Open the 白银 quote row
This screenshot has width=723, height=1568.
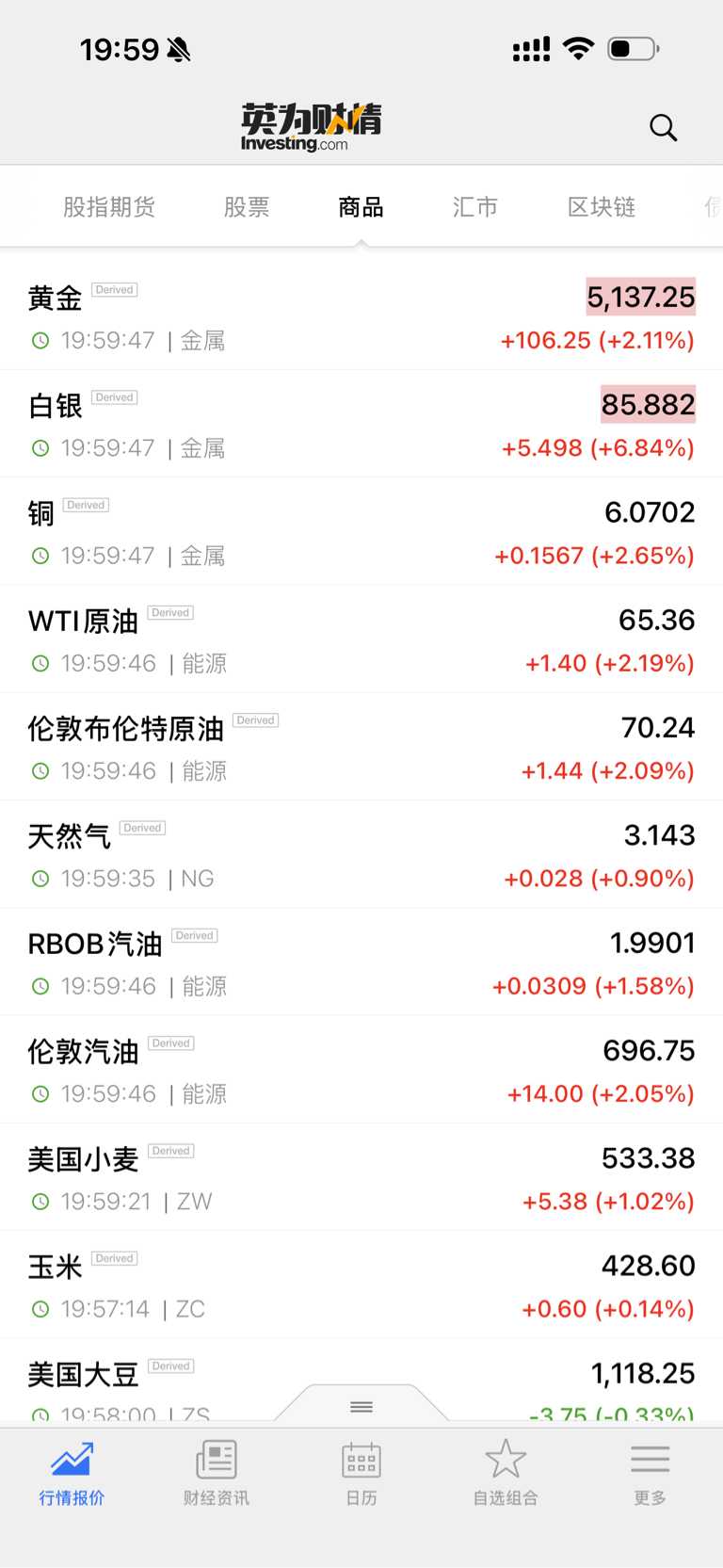pyautogui.click(x=361, y=425)
